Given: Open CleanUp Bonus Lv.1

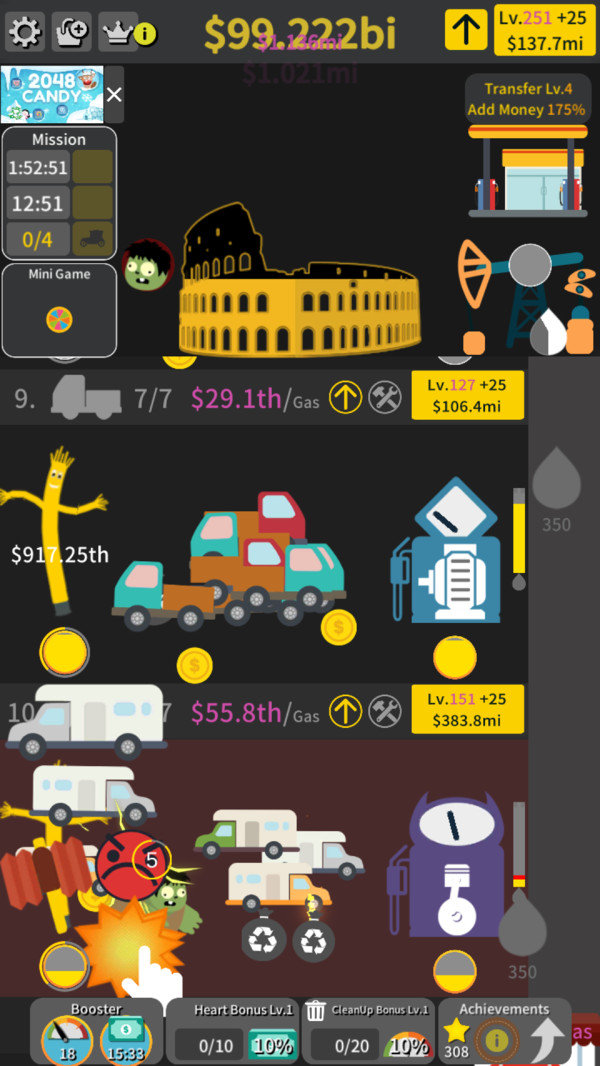Looking at the screenshot, I should click(368, 1032).
